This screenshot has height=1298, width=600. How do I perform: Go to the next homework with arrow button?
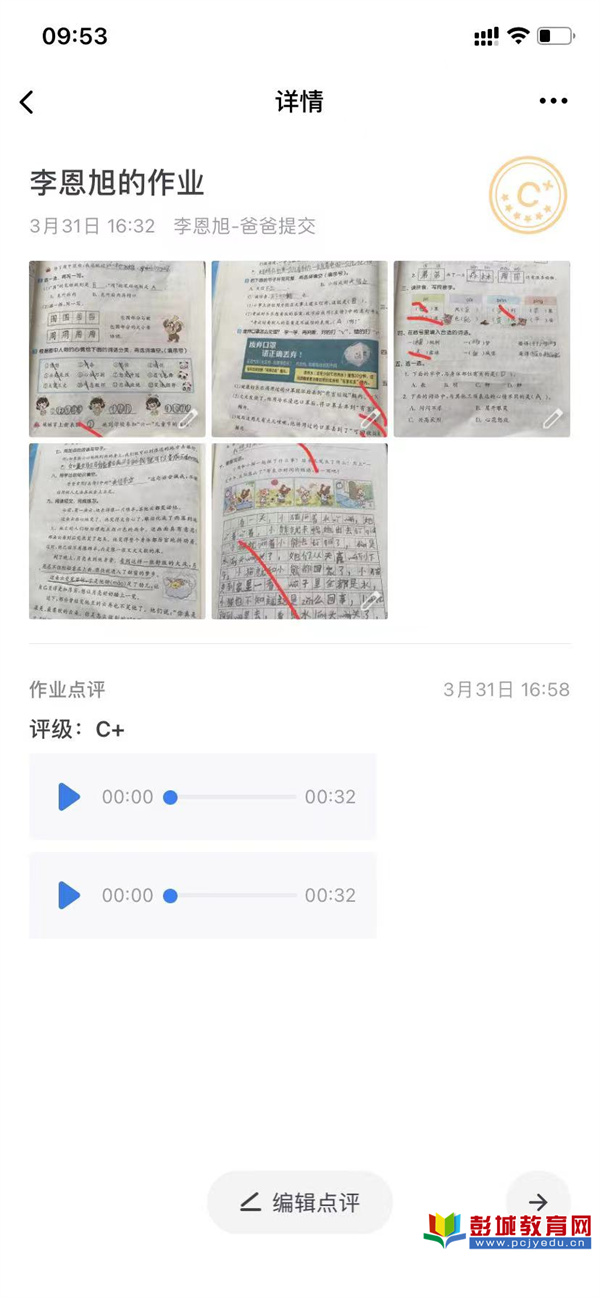pos(538,1203)
